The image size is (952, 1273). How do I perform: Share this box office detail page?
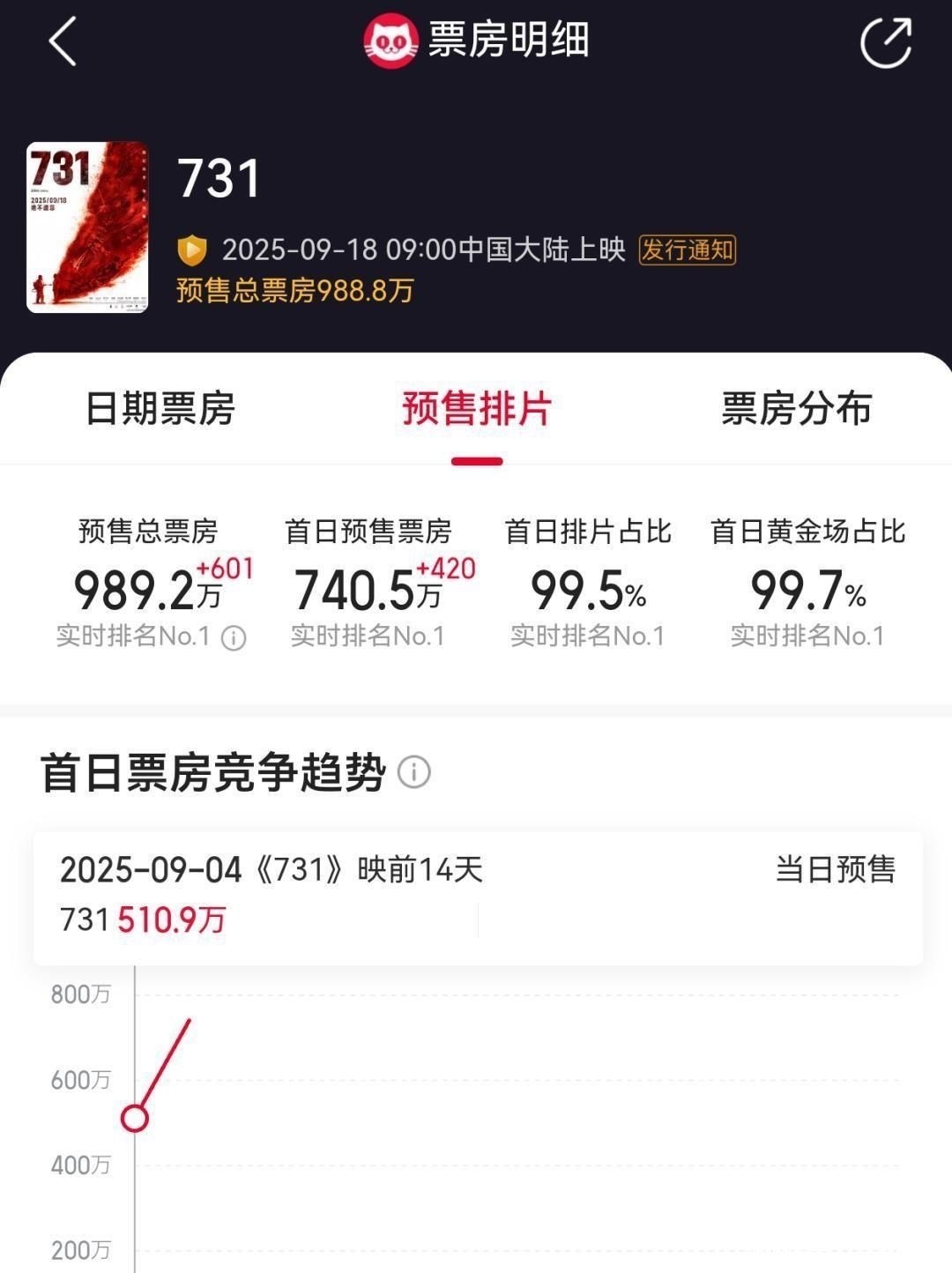885,41
